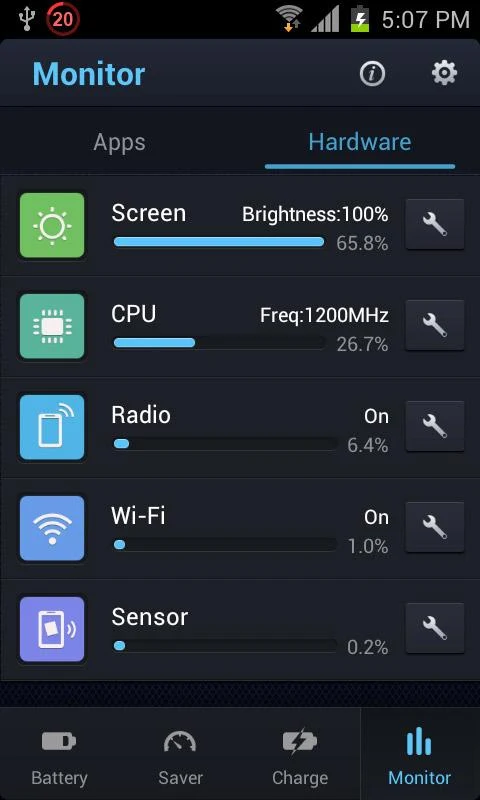Open the info icon in the header
Image resolution: width=480 pixels, height=800 pixels.
(372, 74)
